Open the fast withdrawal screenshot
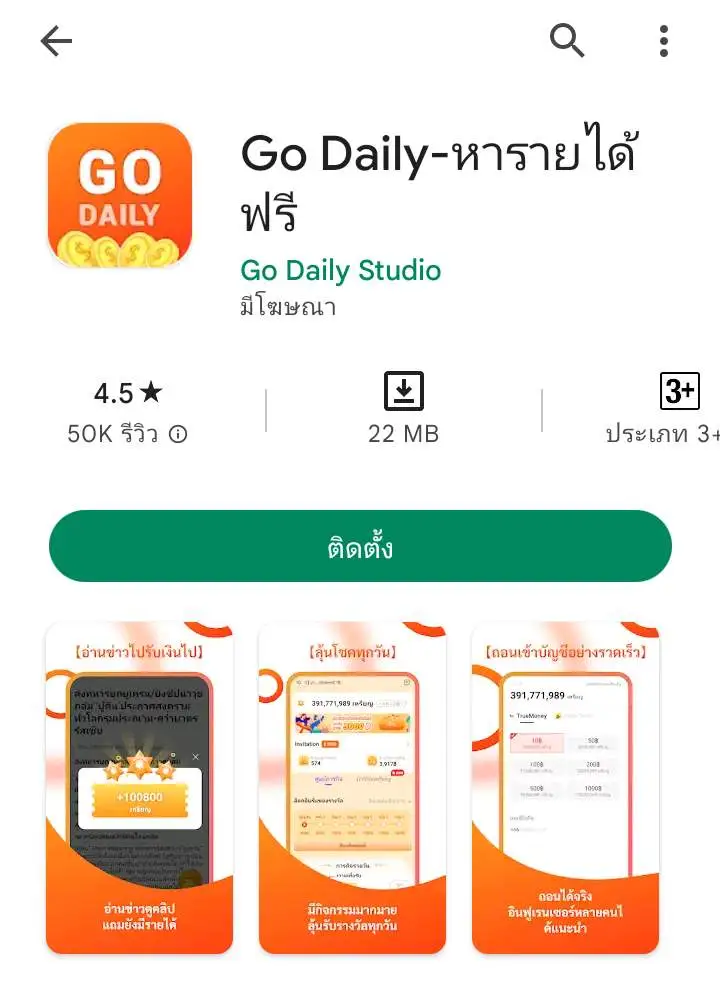Viewport: 720px width, 987px height. [565, 787]
